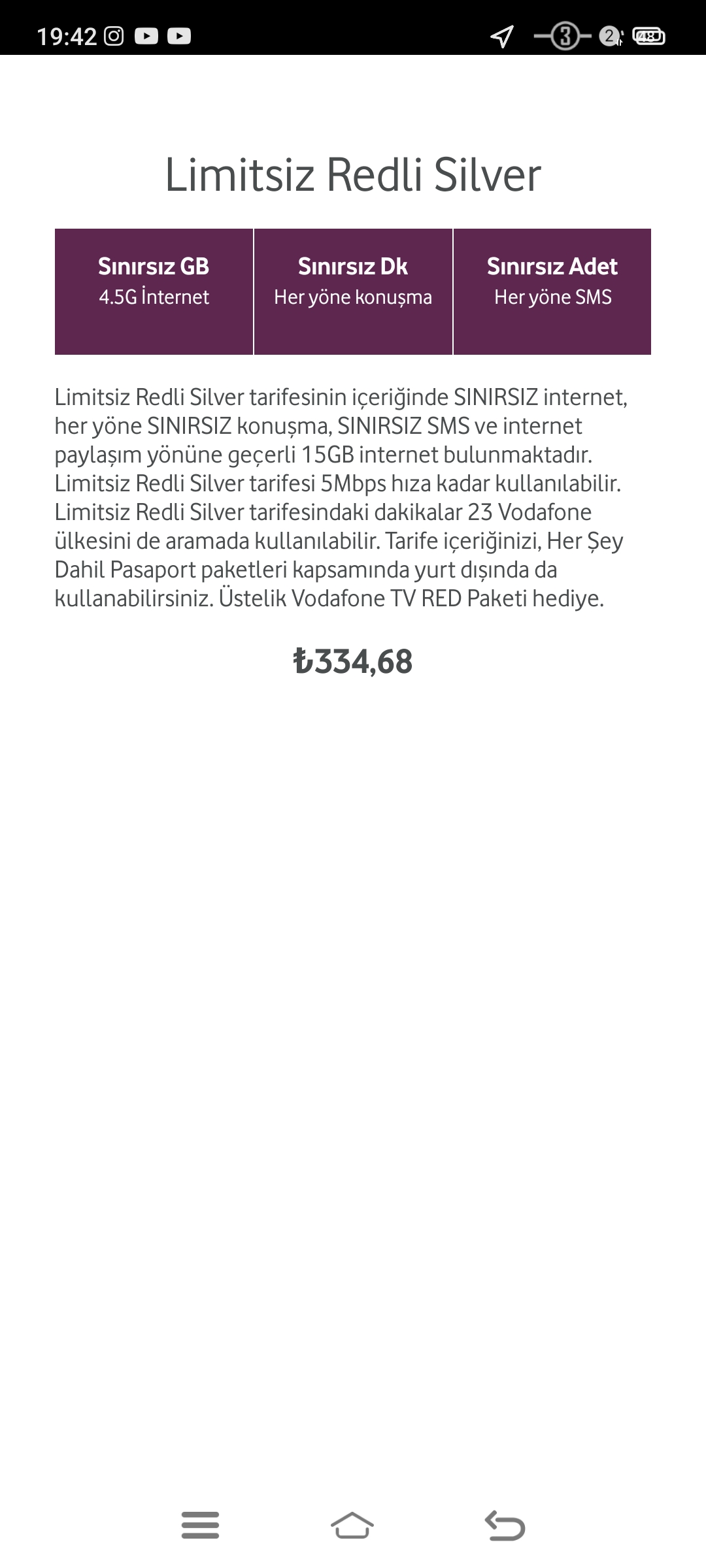
Task: Go back using the system back button
Action: coord(505,1526)
